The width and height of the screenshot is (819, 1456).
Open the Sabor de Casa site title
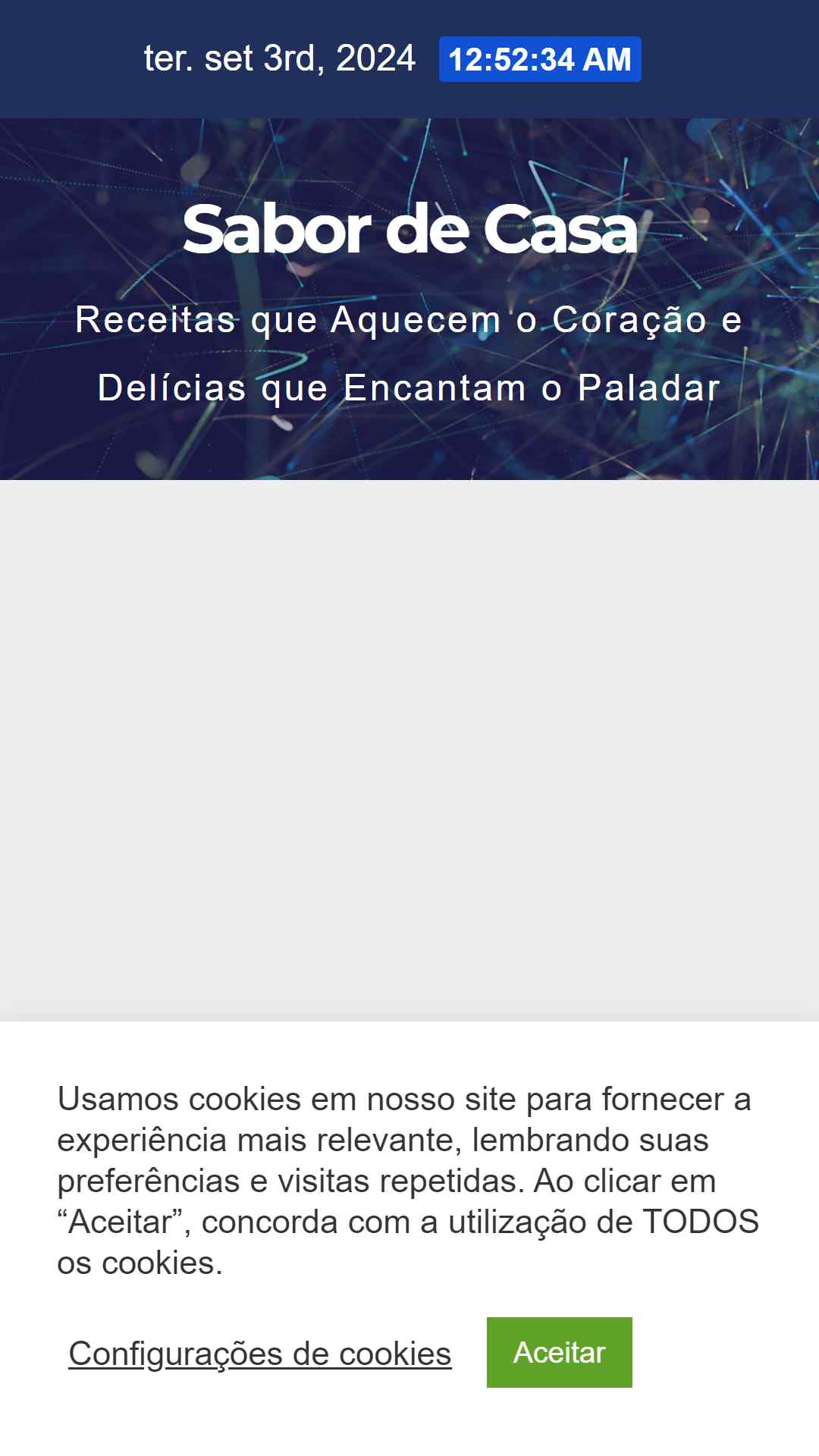pyautogui.click(x=409, y=230)
